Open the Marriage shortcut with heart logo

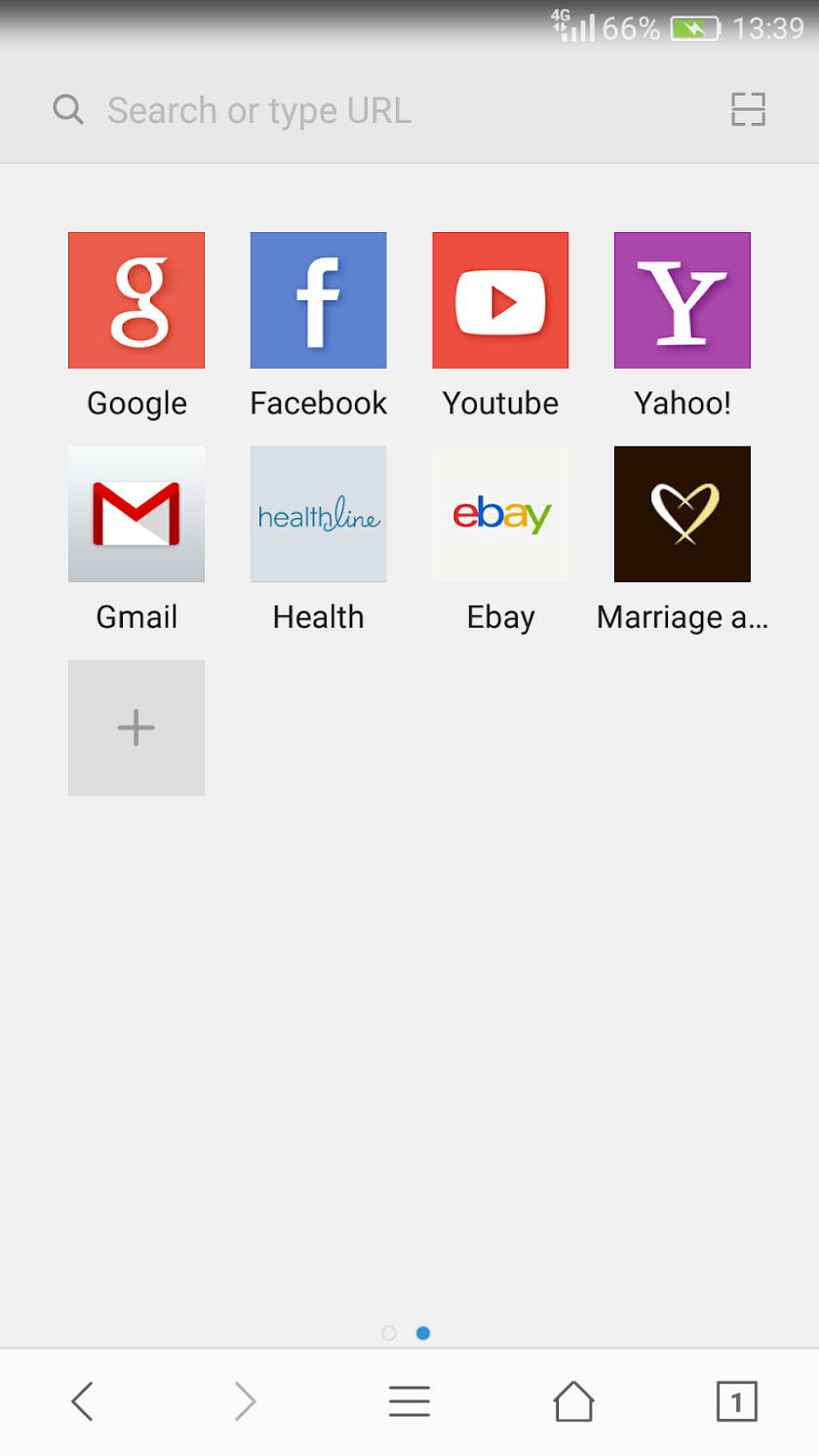point(682,514)
